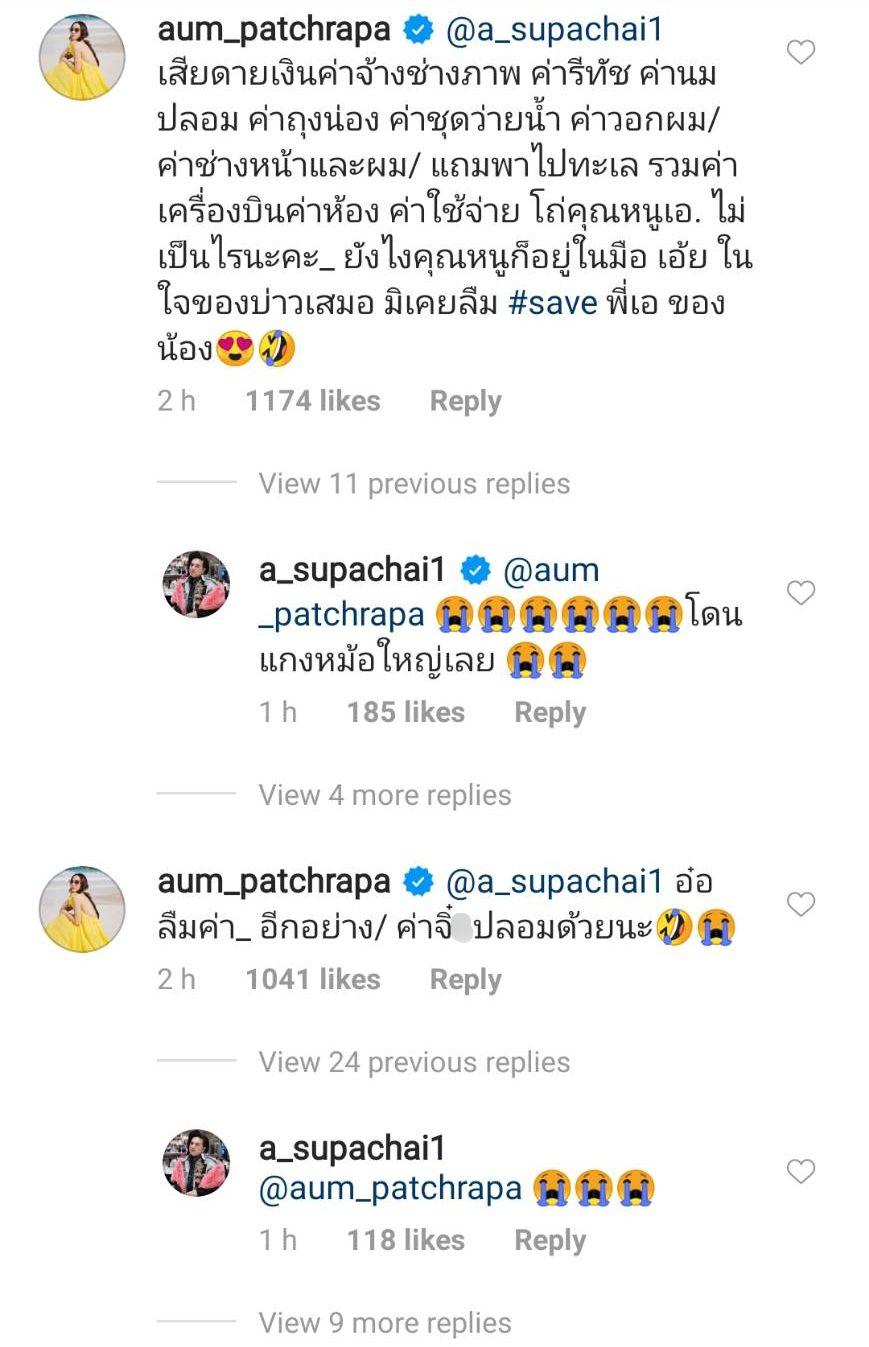Reply to the comment with 185 likes

549,712
